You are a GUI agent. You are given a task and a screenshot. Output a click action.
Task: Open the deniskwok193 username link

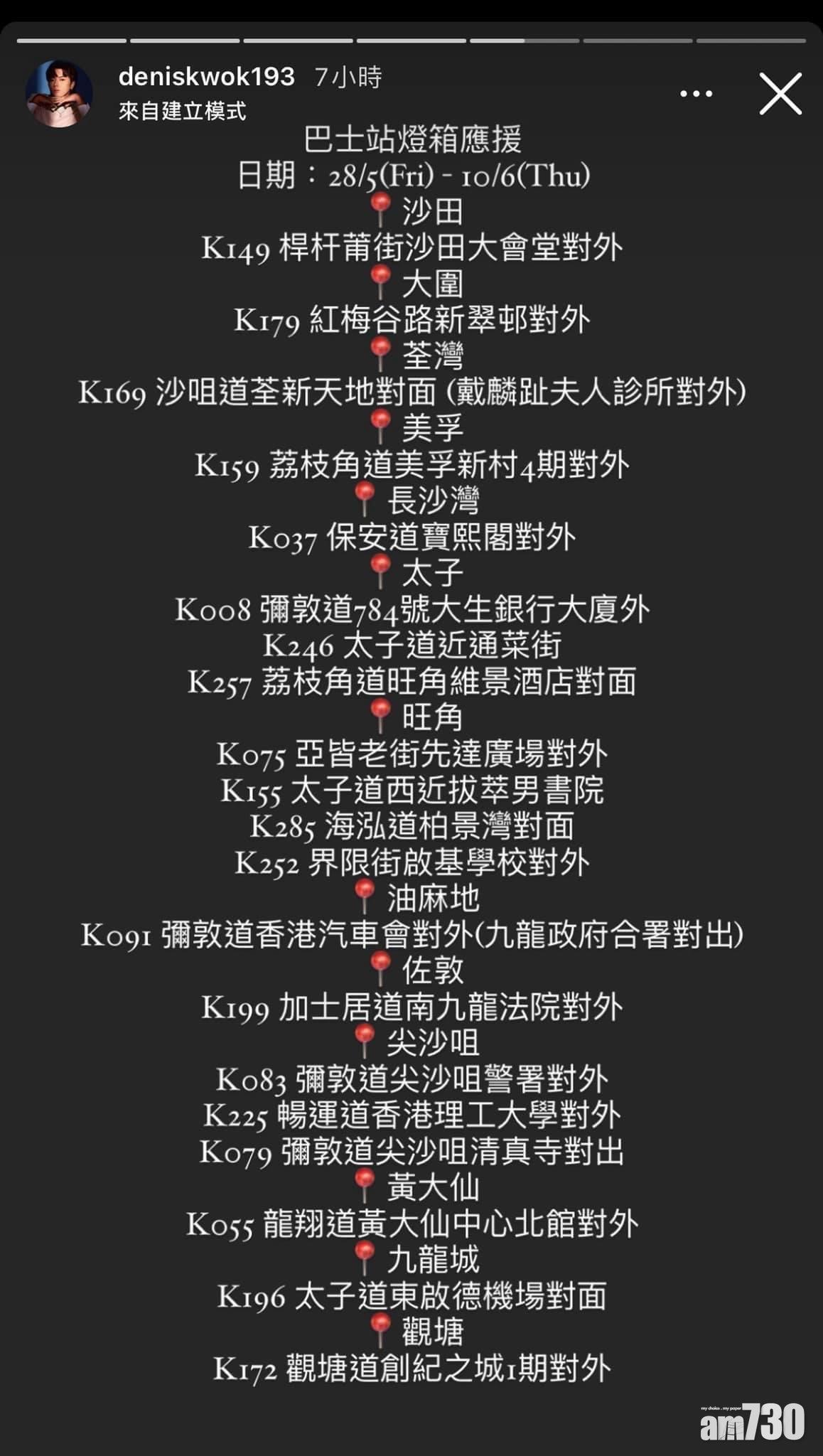pos(206,77)
